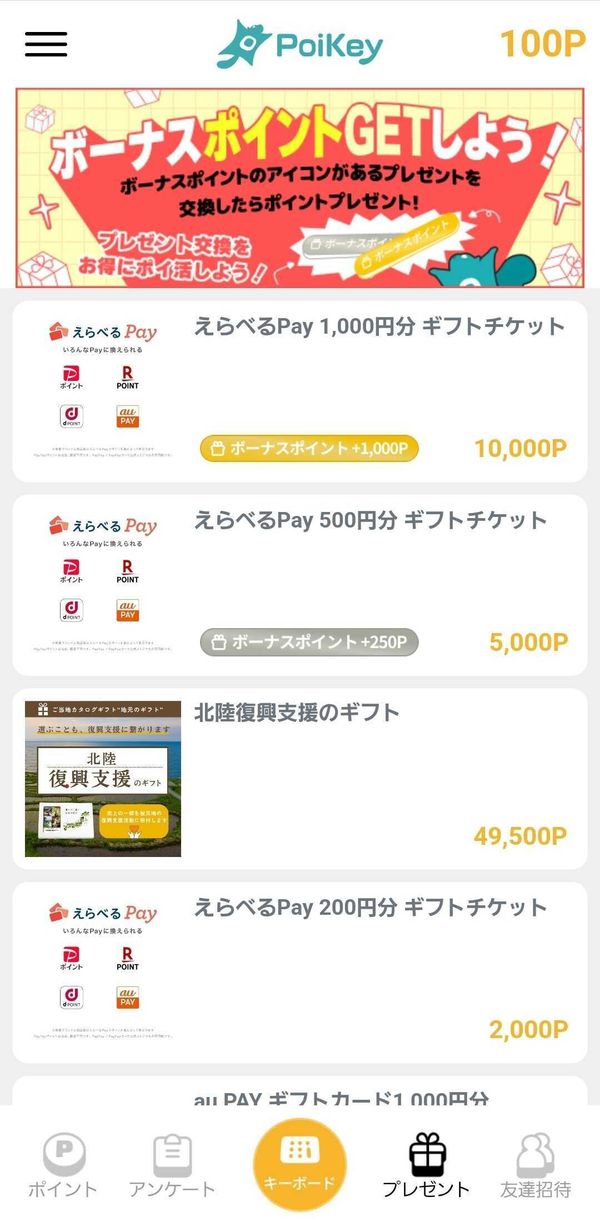Viewport: 600px width, 1224px height.
Task: Select えらべるPay 500円分 gift ticket
Action: coord(300,585)
